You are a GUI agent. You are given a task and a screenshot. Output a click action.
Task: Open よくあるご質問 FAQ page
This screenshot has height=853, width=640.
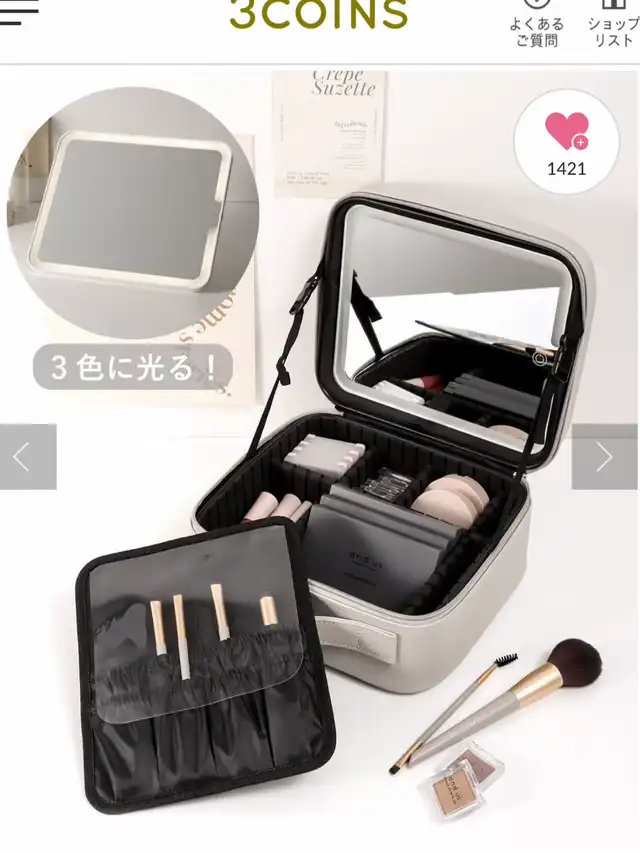point(537,24)
